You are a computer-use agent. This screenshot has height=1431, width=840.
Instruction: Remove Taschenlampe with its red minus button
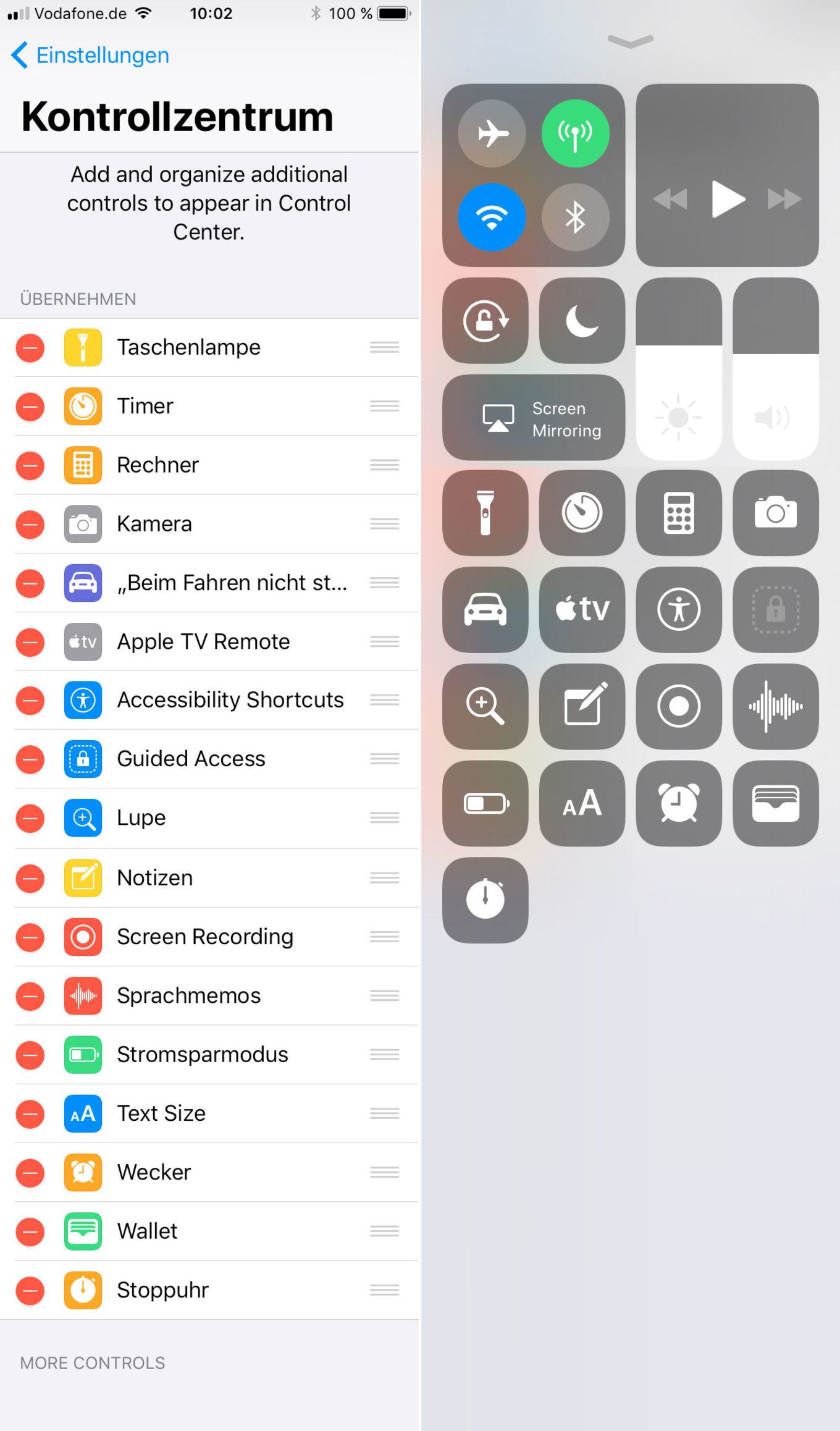pyautogui.click(x=30, y=348)
